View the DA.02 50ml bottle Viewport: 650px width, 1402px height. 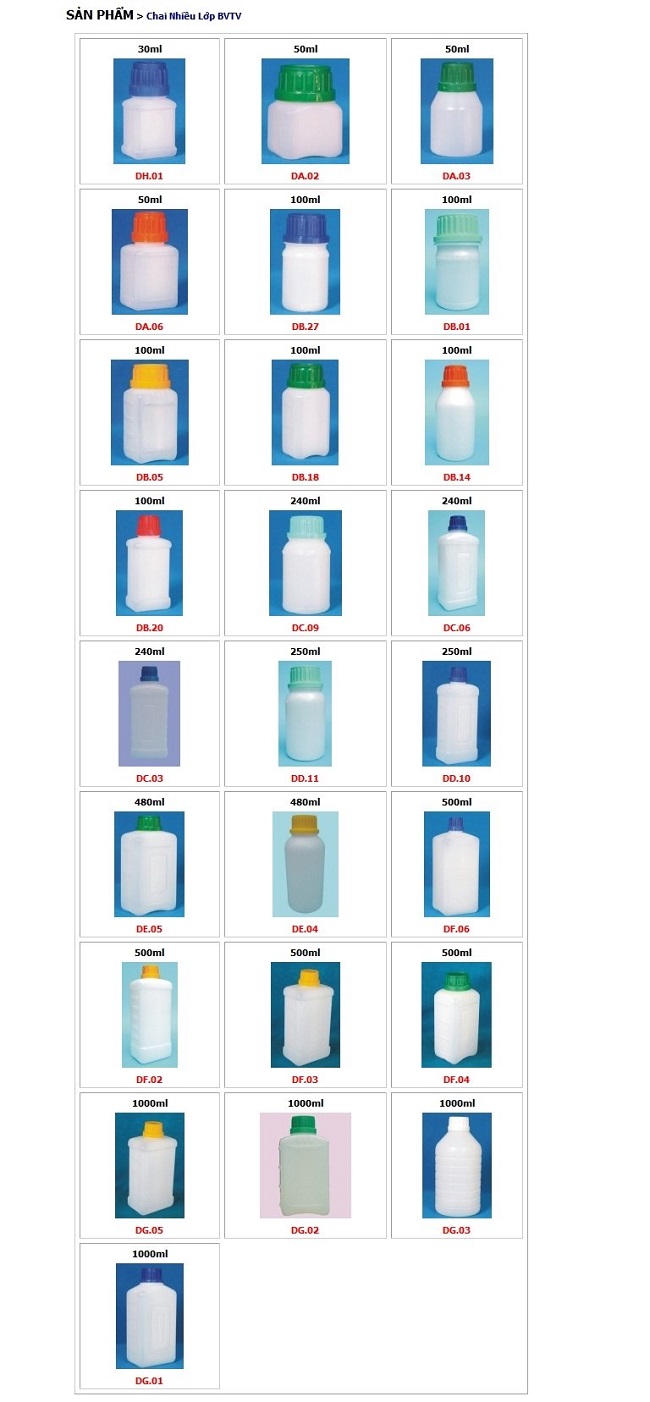click(305, 111)
